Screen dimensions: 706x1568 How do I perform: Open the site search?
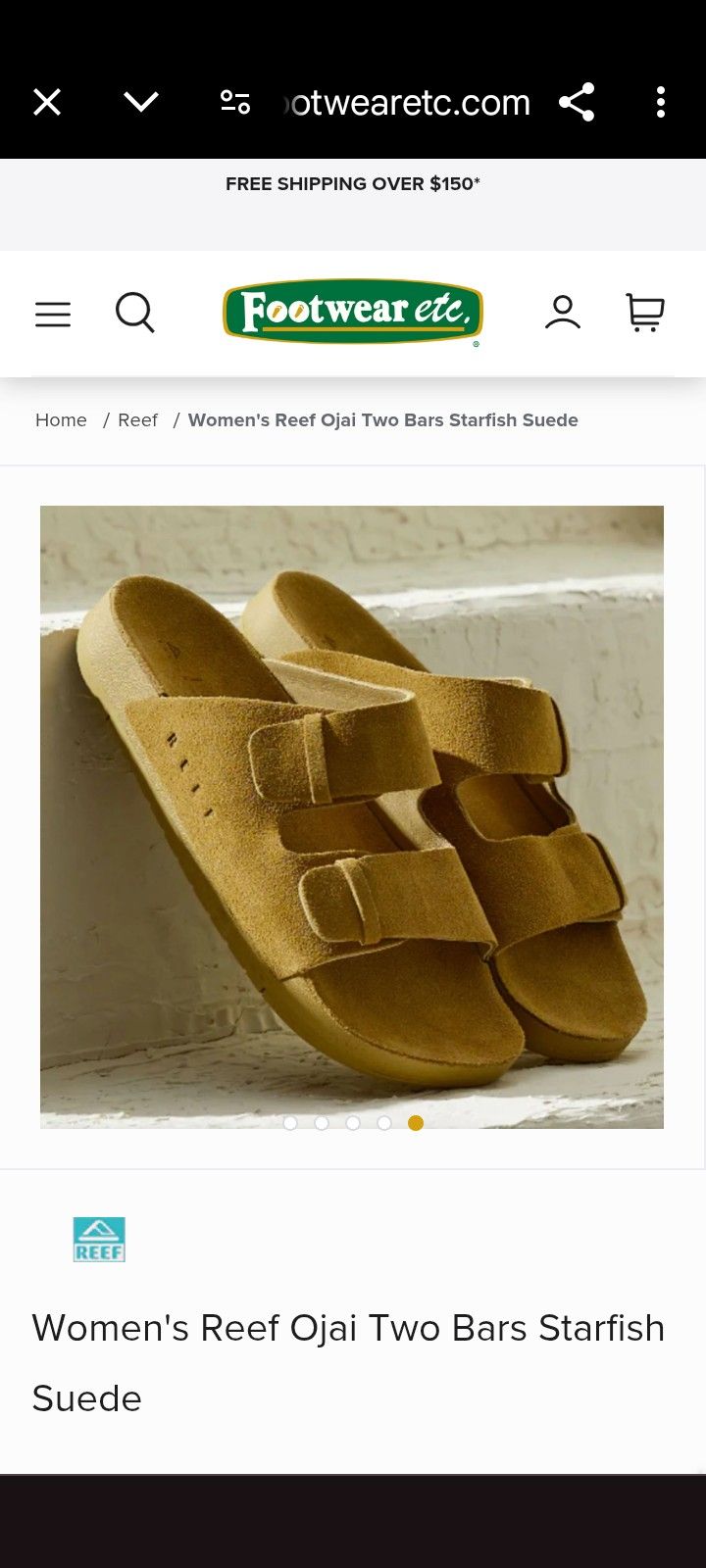pos(134,314)
